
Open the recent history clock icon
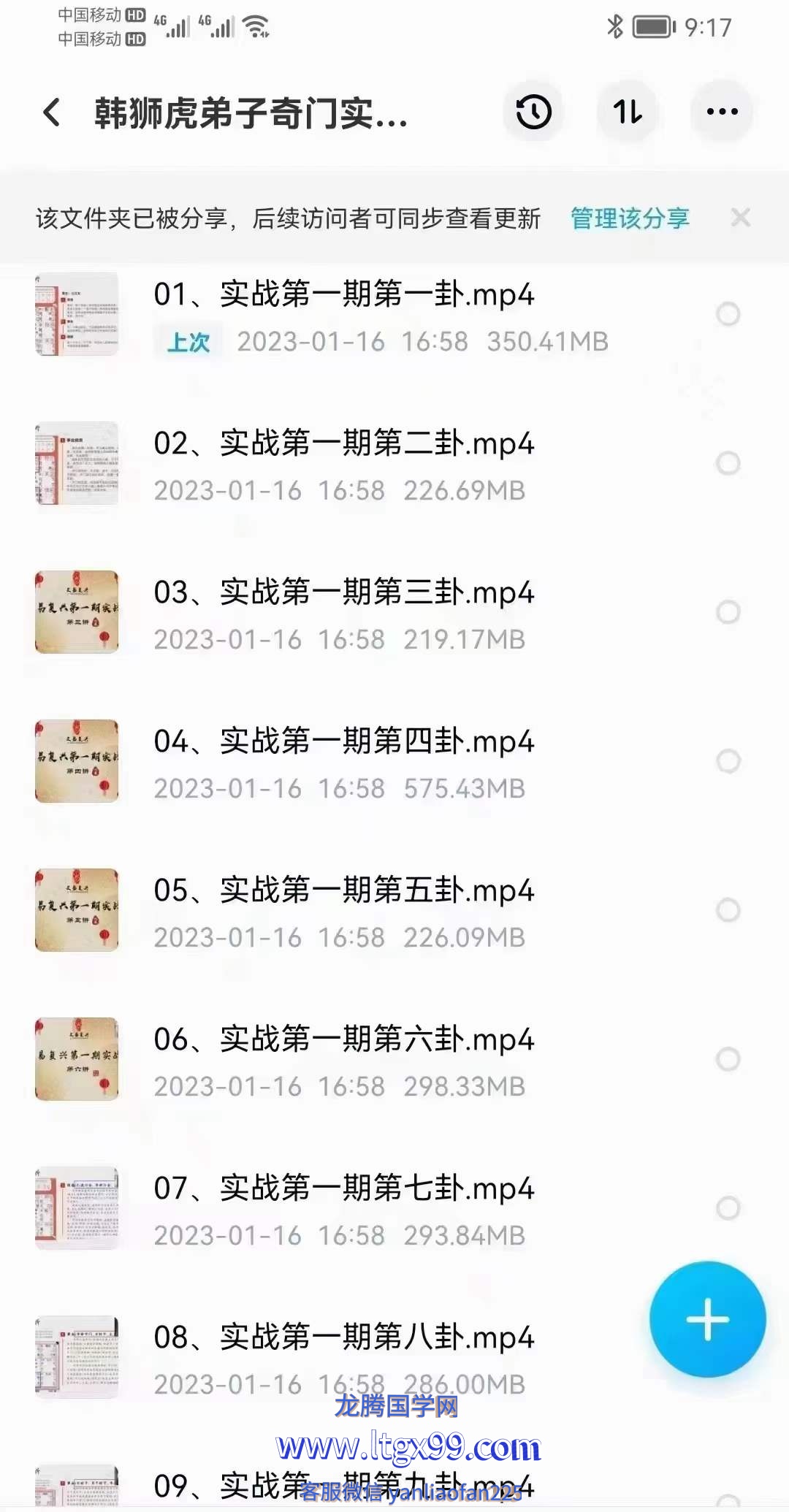click(x=533, y=112)
